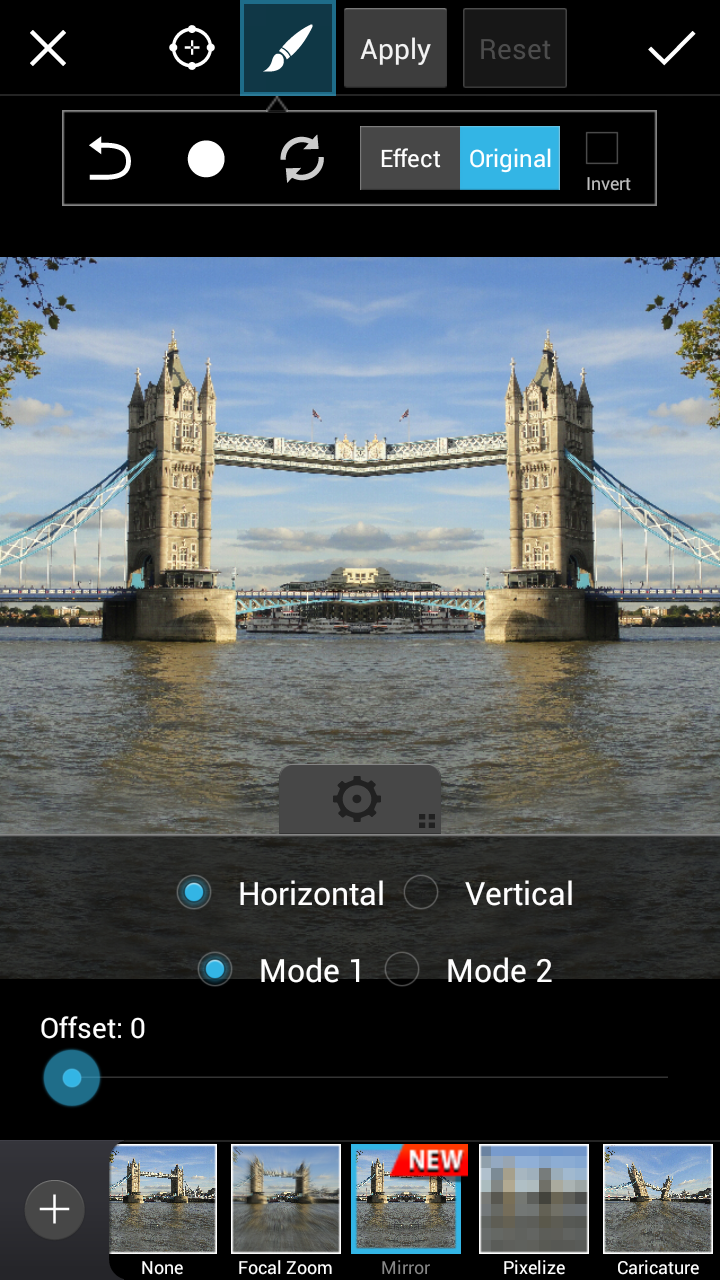Image resolution: width=720 pixels, height=1280 pixels.
Task: Select the Vertical radio option
Action: [x=421, y=893]
